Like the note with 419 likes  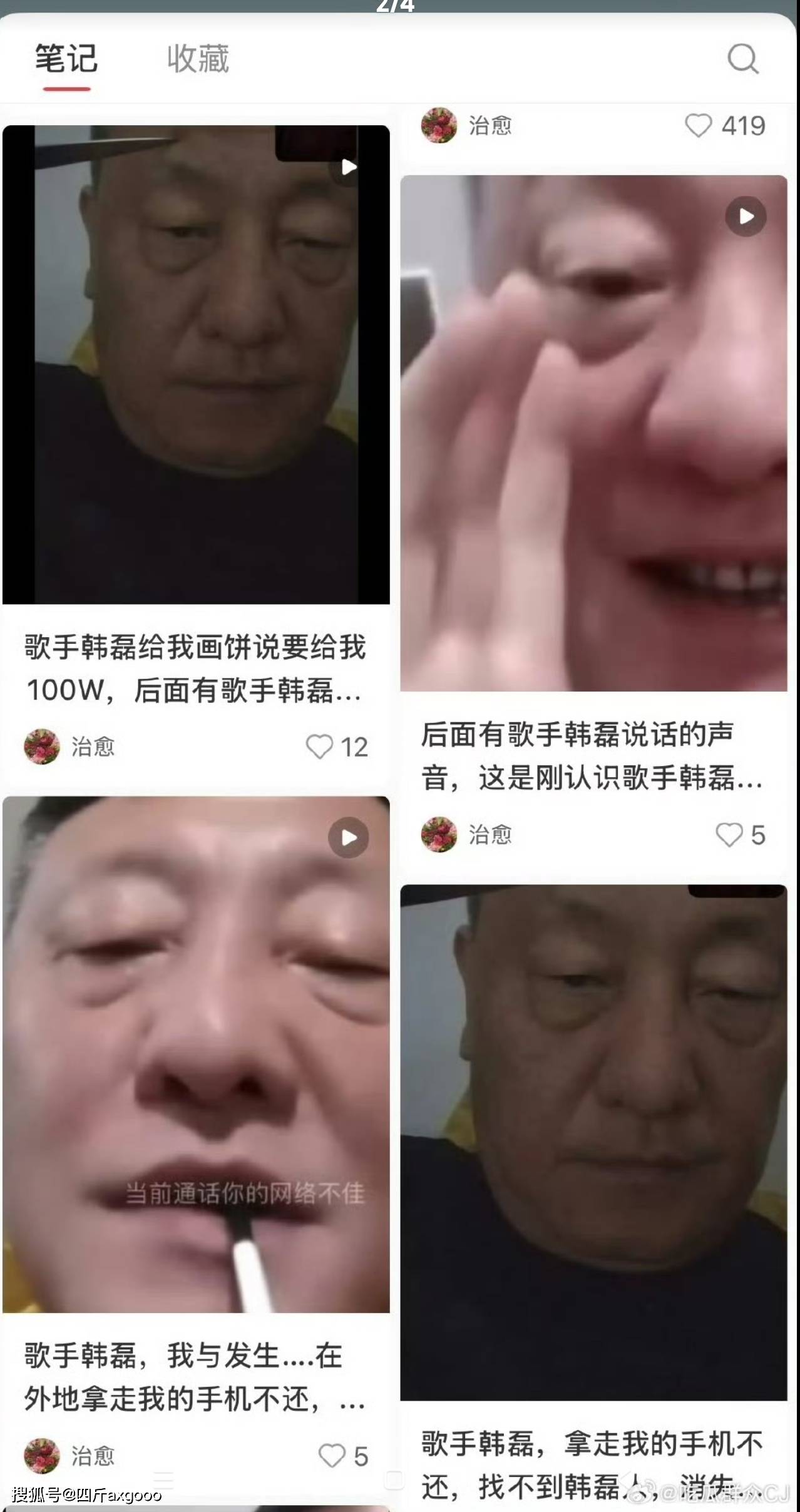(x=698, y=126)
